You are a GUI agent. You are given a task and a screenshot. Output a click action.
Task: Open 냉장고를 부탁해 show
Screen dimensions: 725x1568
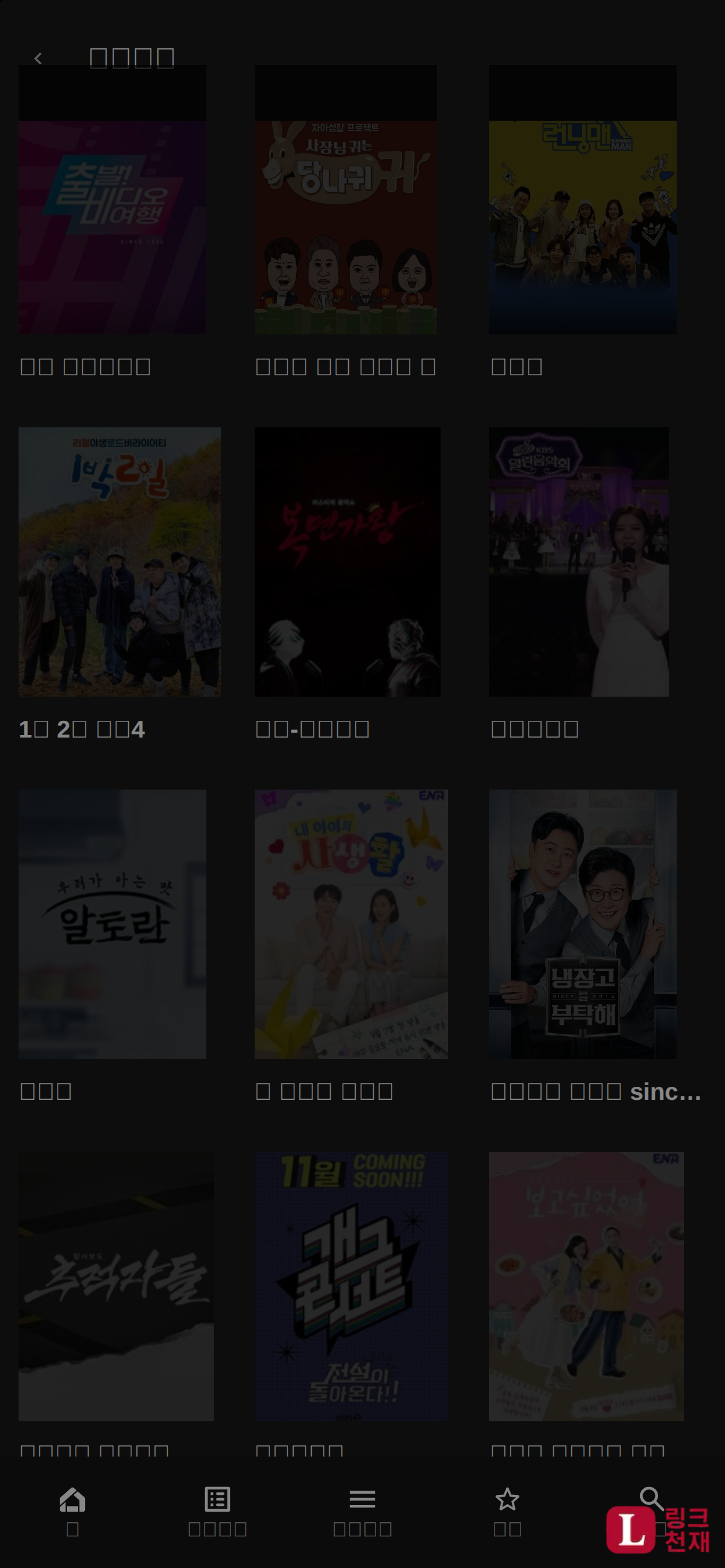point(582,923)
